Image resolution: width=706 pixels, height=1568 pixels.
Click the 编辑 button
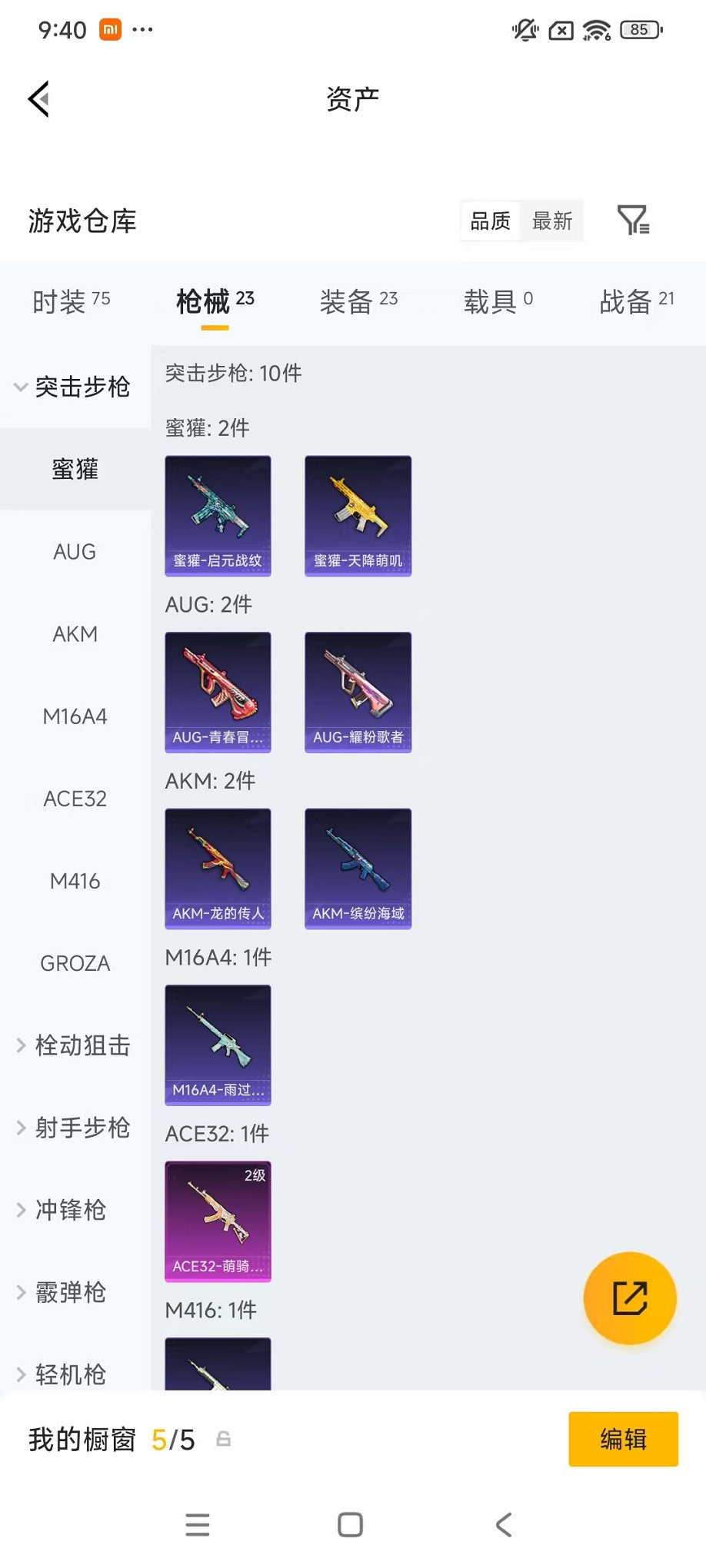[x=623, y=1439]
